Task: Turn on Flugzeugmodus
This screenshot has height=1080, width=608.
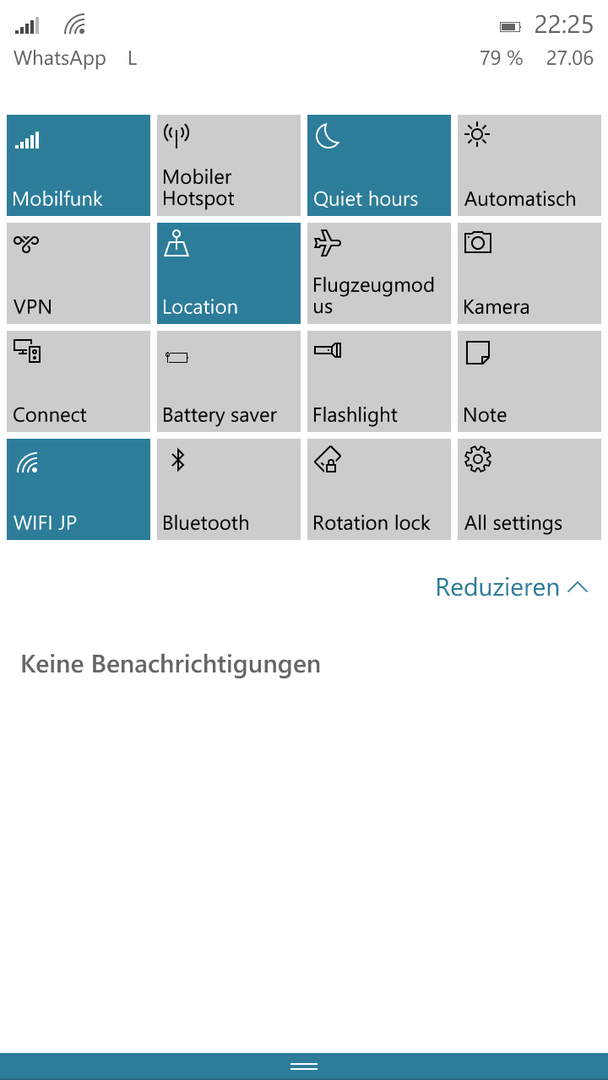Action: (x=379, y=273)
